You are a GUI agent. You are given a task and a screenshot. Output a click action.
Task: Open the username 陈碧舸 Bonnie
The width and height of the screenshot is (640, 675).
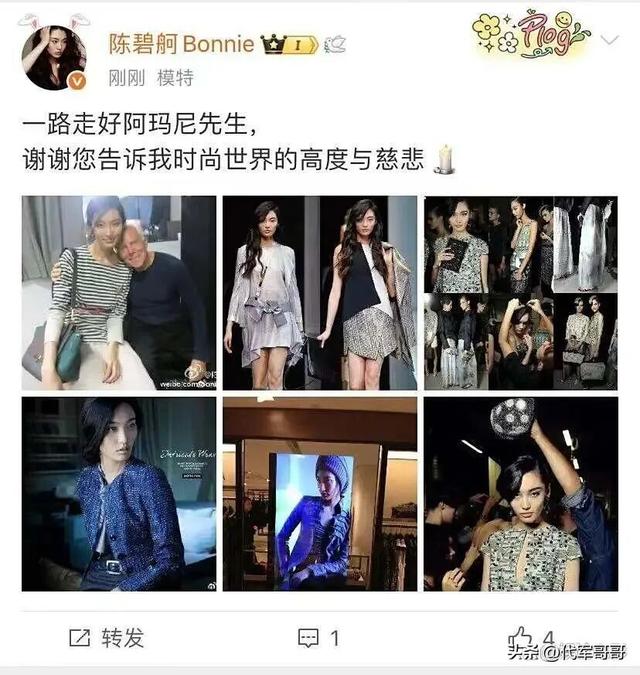coord(181,45)
